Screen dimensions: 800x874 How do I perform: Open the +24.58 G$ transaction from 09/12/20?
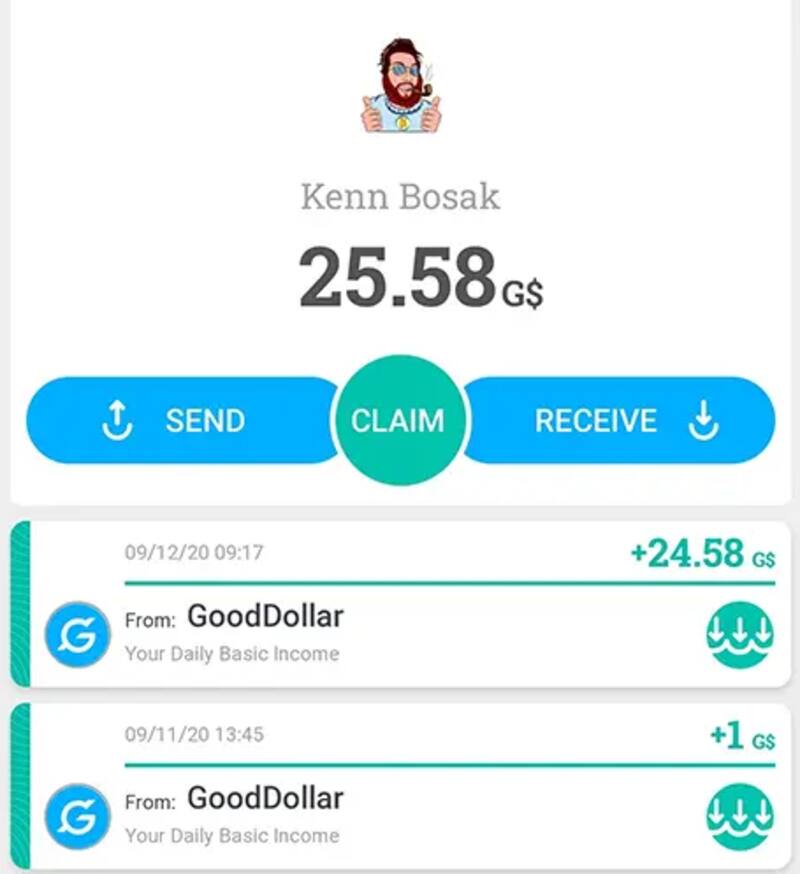click(x=400, y=604)
